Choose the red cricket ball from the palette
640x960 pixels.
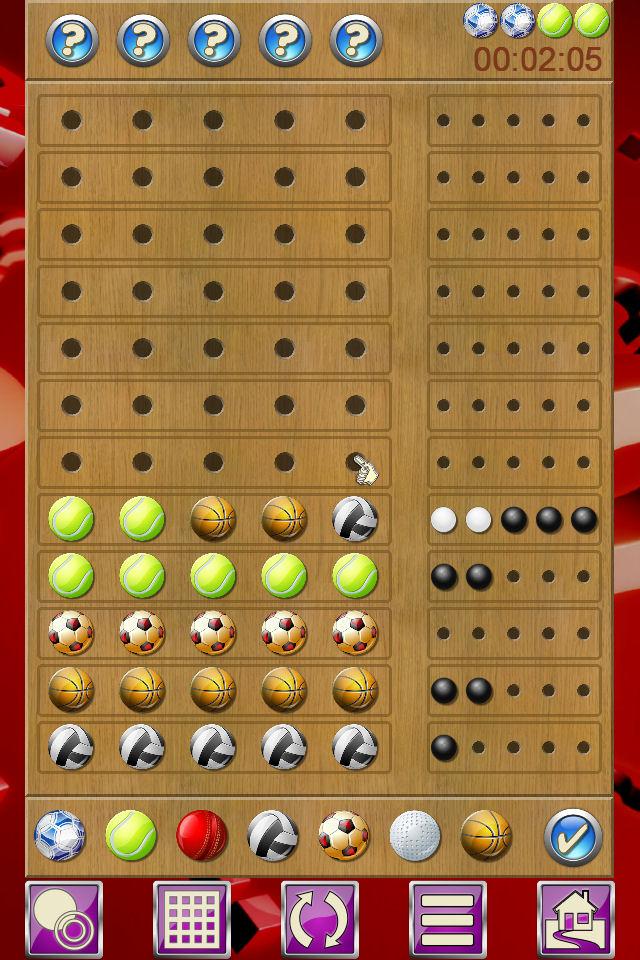[201, 836]
